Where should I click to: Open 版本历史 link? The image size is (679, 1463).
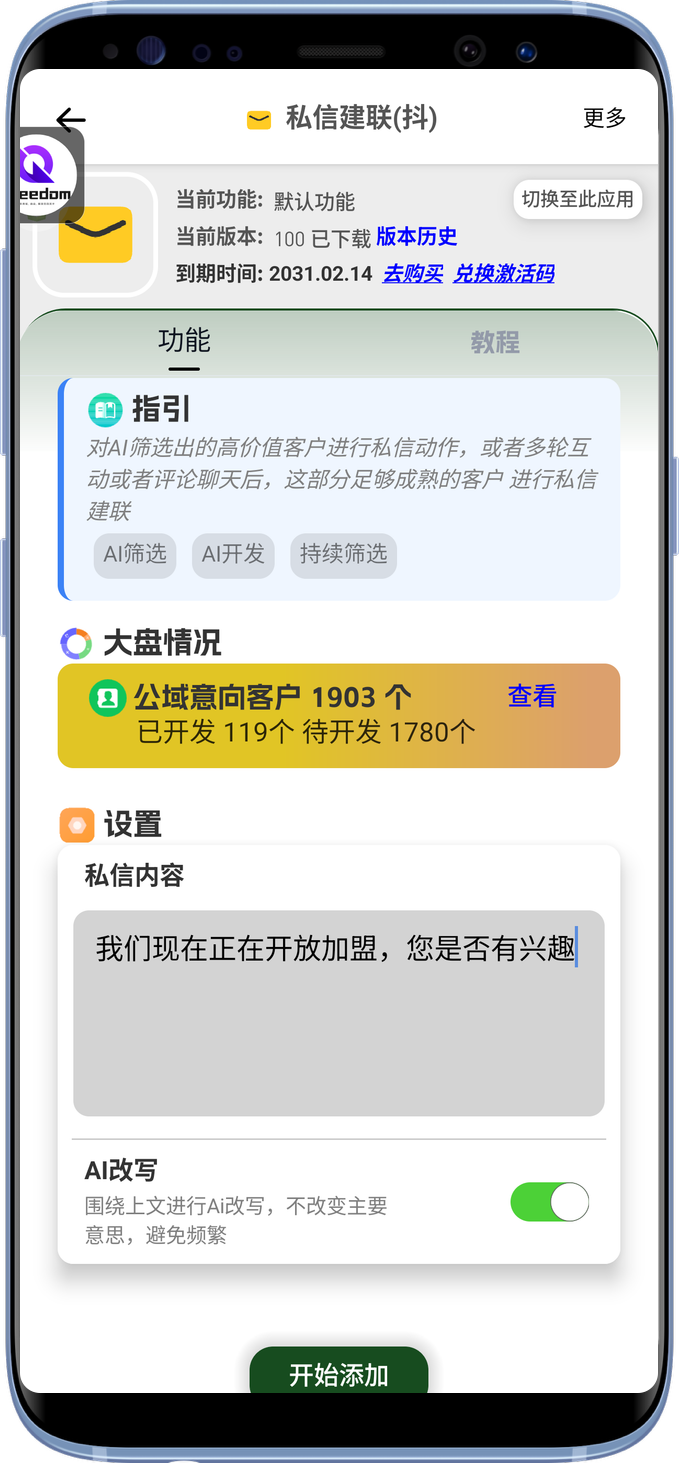pos(416,237)
